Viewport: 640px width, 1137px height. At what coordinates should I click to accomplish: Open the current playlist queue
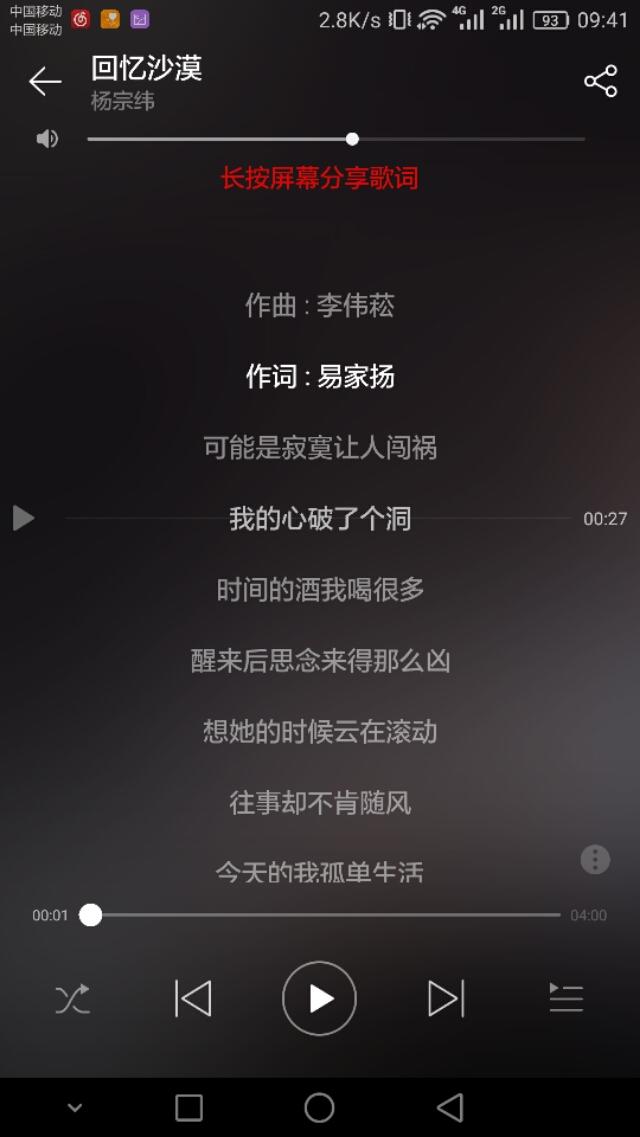pyautogui.click(x=566, y=998)
